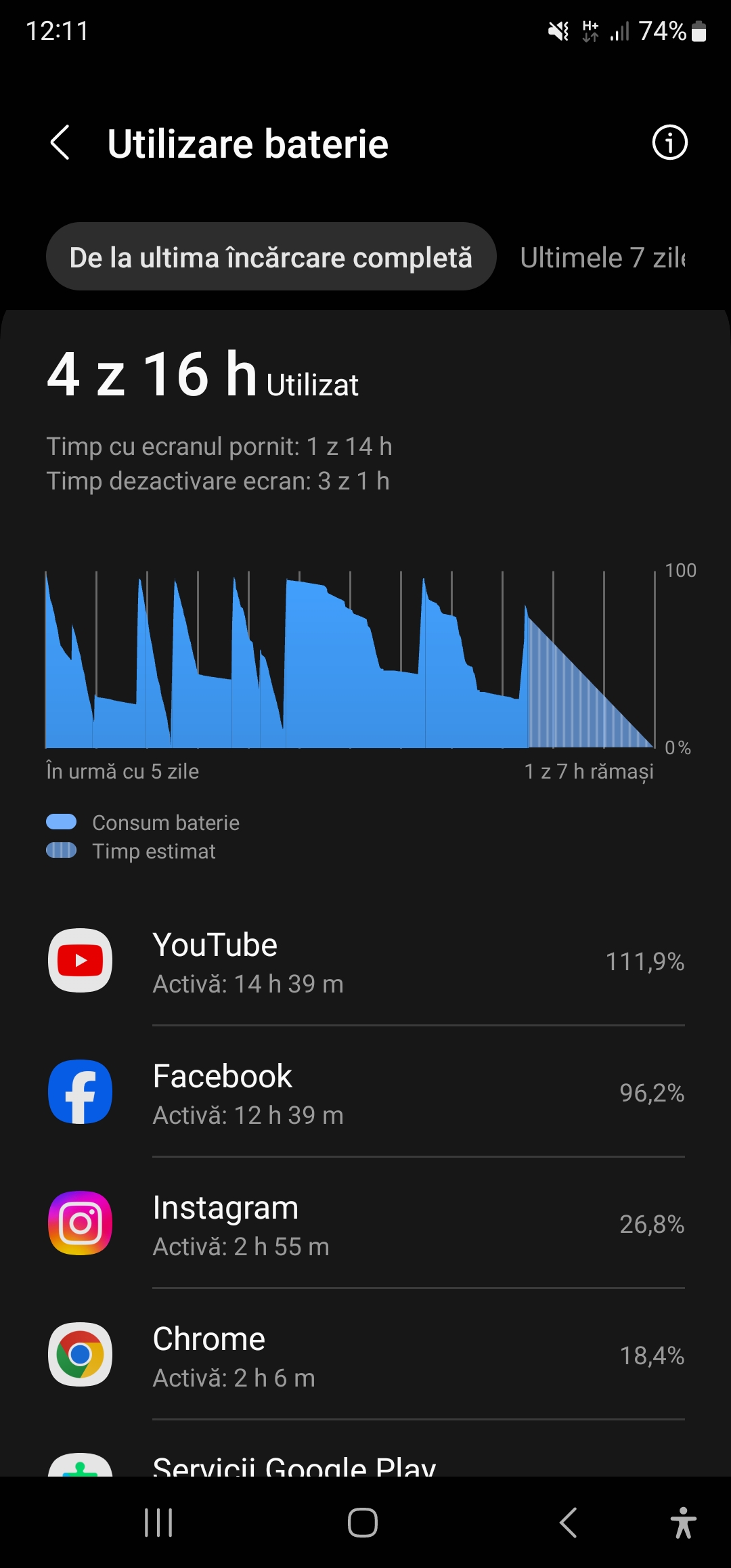The height and width of the screenshot is (1568, 731).
Task: Select De la ultima încărcare completă tab
Action: point(271,257)
